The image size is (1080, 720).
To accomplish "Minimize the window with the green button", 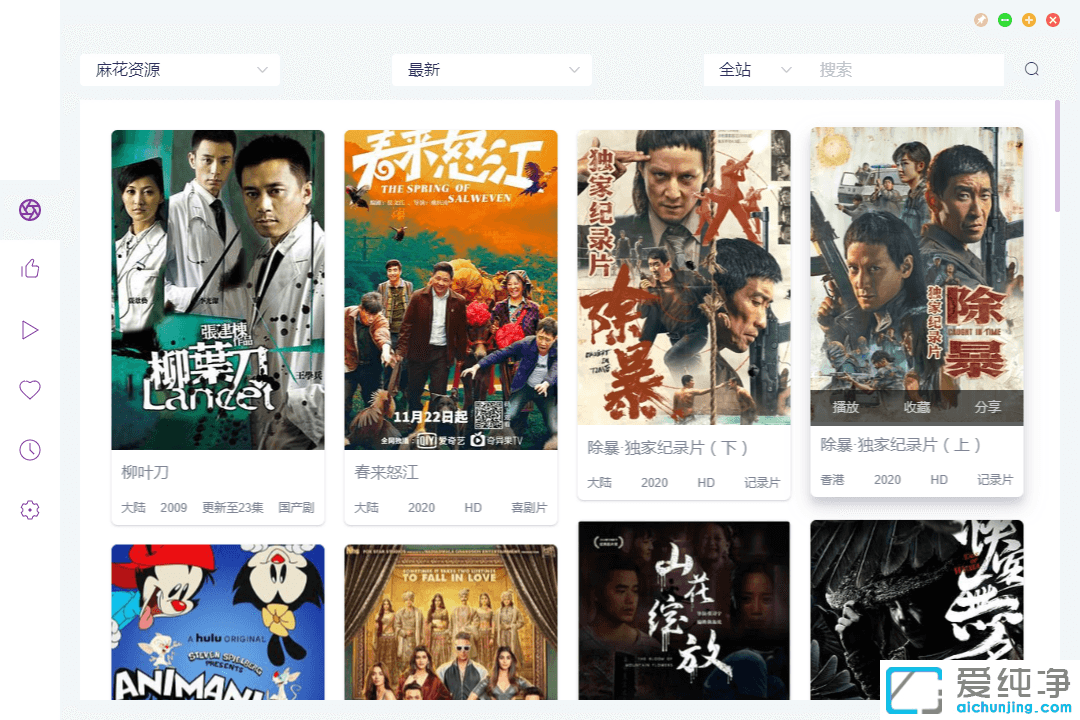I will (x=1005, y=20).
